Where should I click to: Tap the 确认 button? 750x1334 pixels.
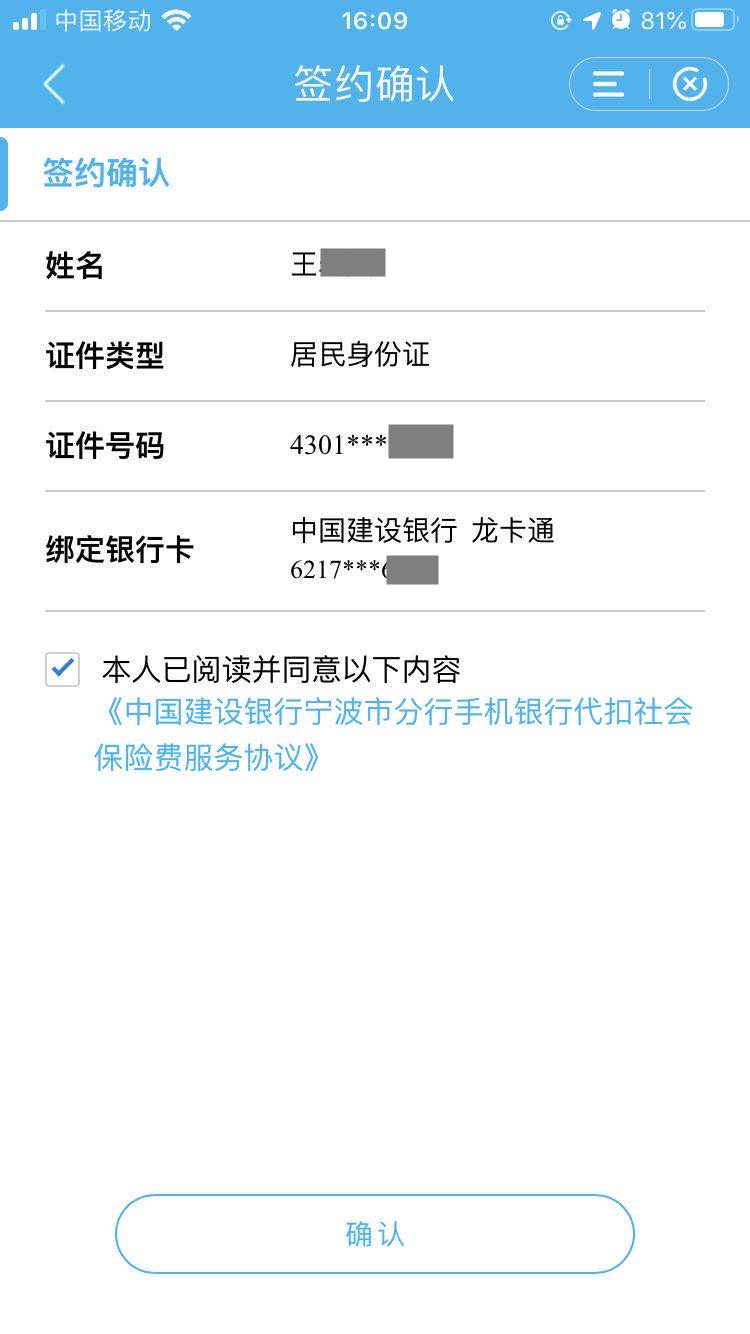click(x=375, y=1233)
